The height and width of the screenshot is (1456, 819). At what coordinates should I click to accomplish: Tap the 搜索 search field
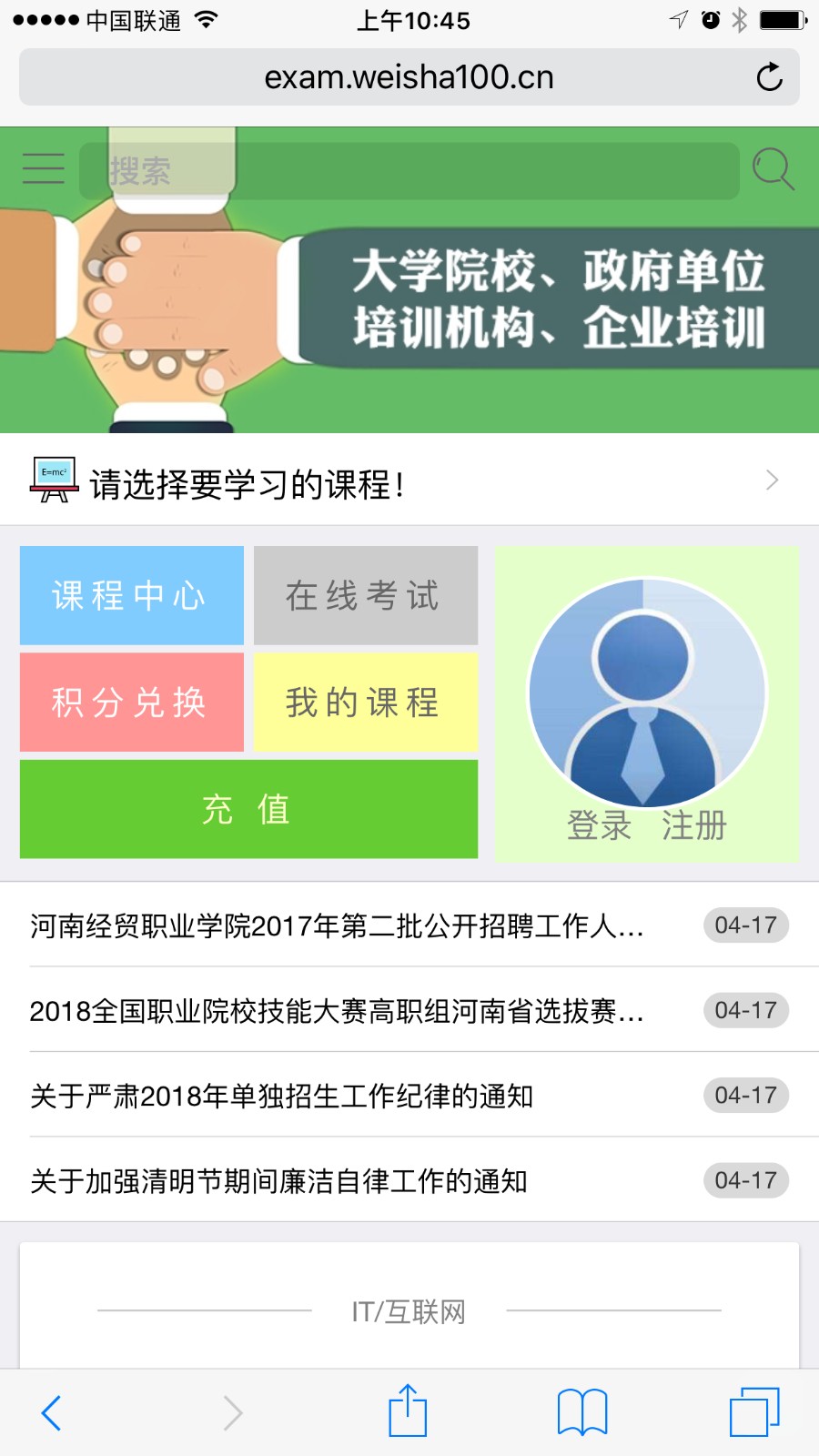tap(409, 170)
